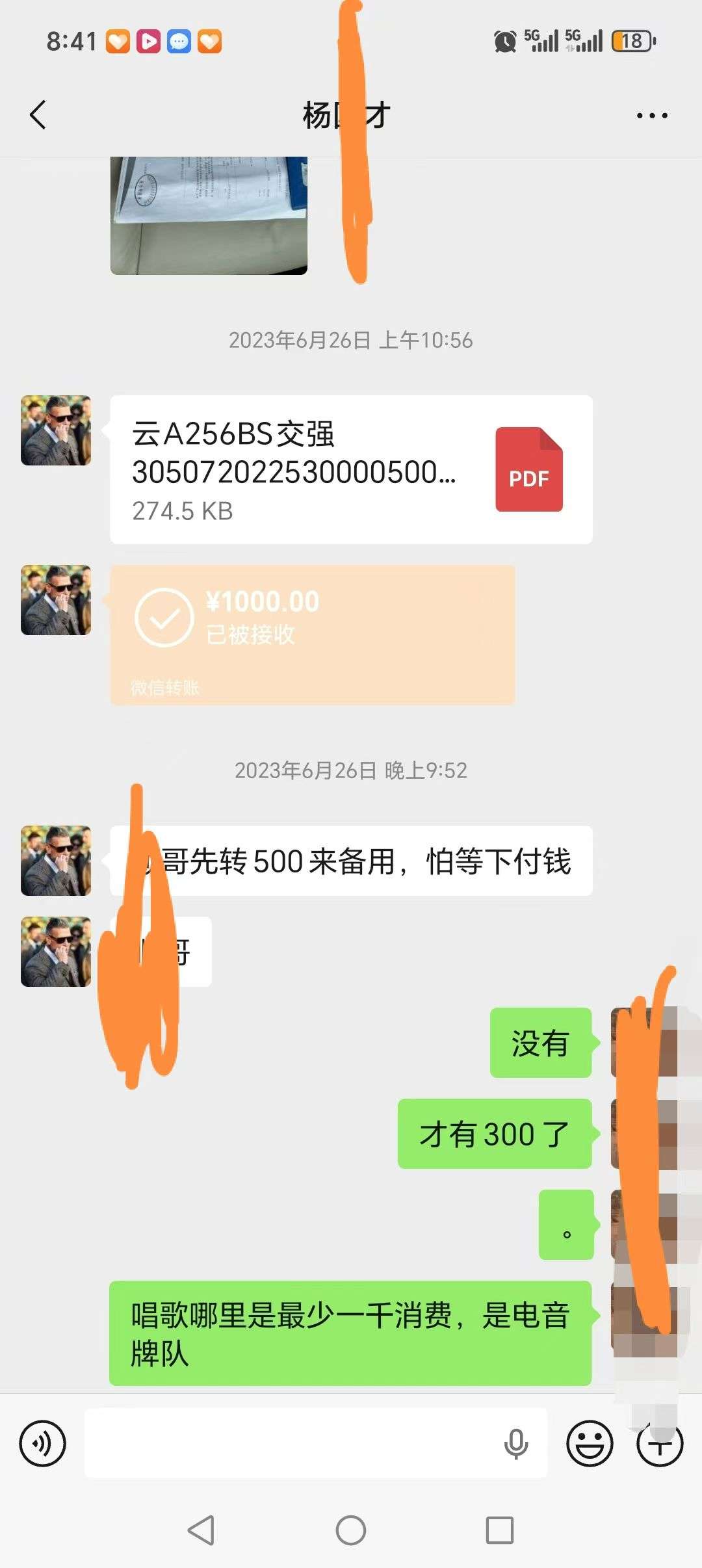The image size is (702, 1568).
Task: Tap the system home button
Action: click(351, 1530)
